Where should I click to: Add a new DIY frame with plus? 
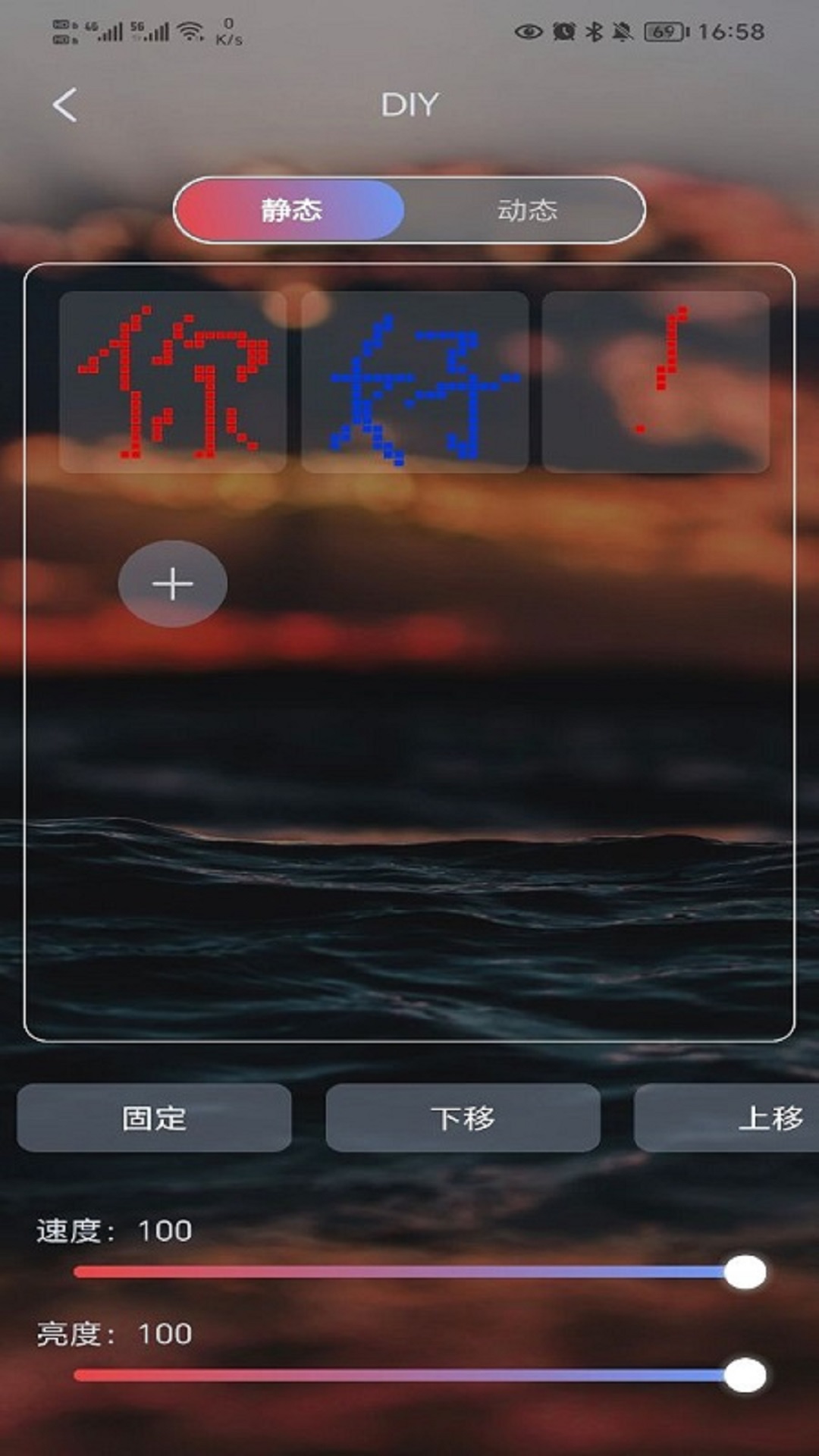173,584
